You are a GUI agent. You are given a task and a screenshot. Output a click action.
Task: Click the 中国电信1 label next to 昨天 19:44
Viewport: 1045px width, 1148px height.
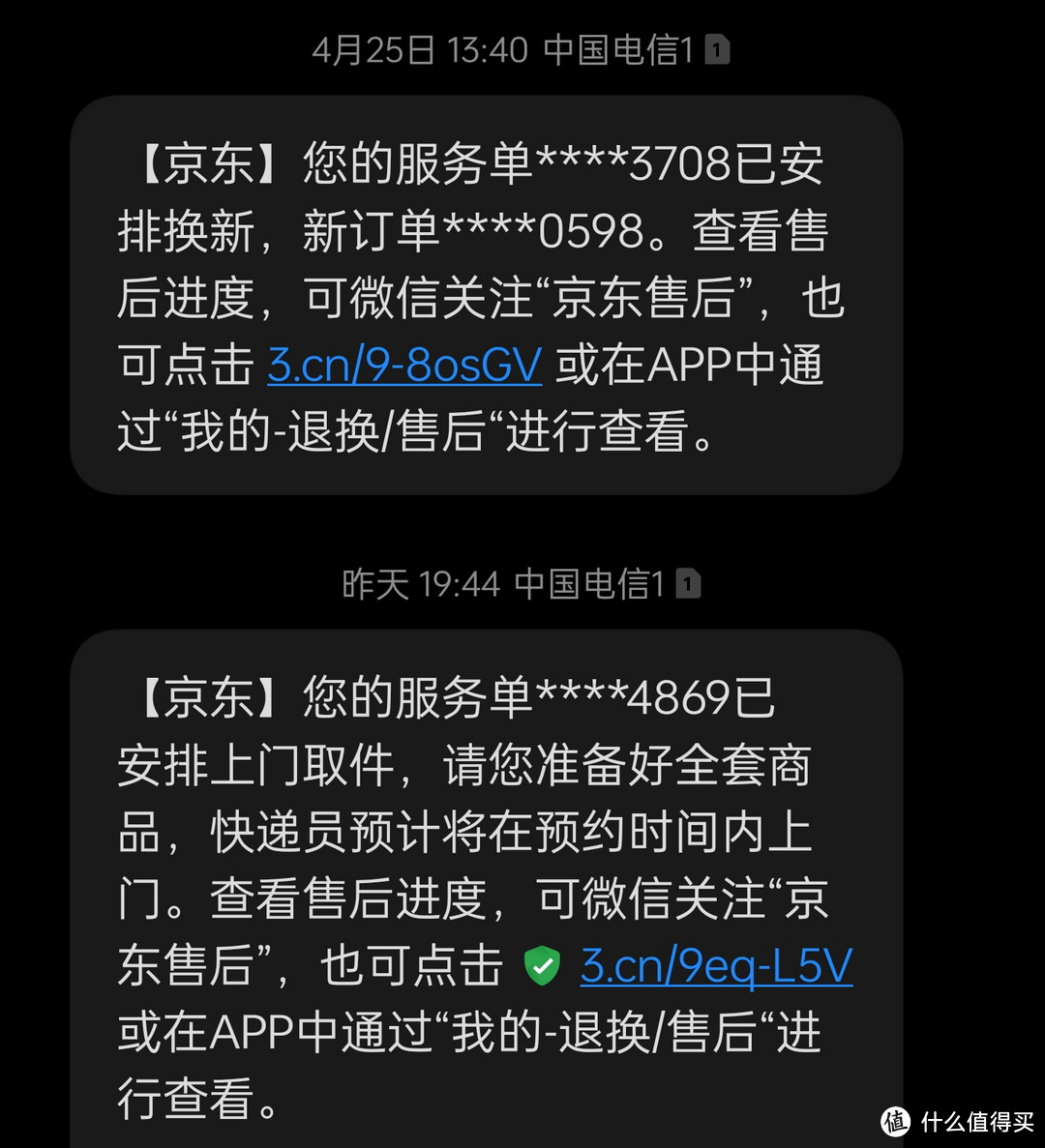(592, 583)
